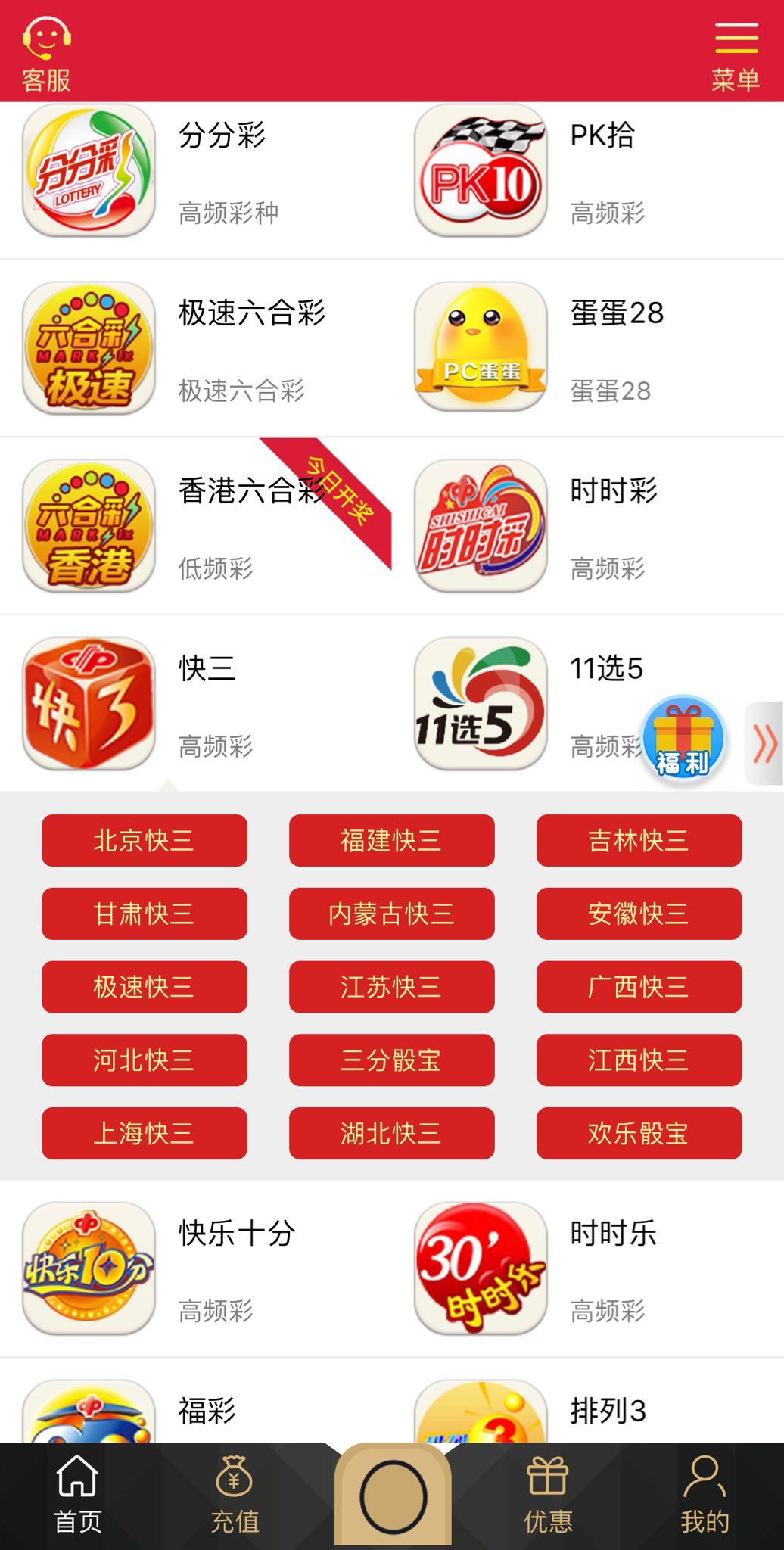Screen dimensions: 784x1550
Task: Choose 内蒙古快三
Action: click(x=391, y=914)
